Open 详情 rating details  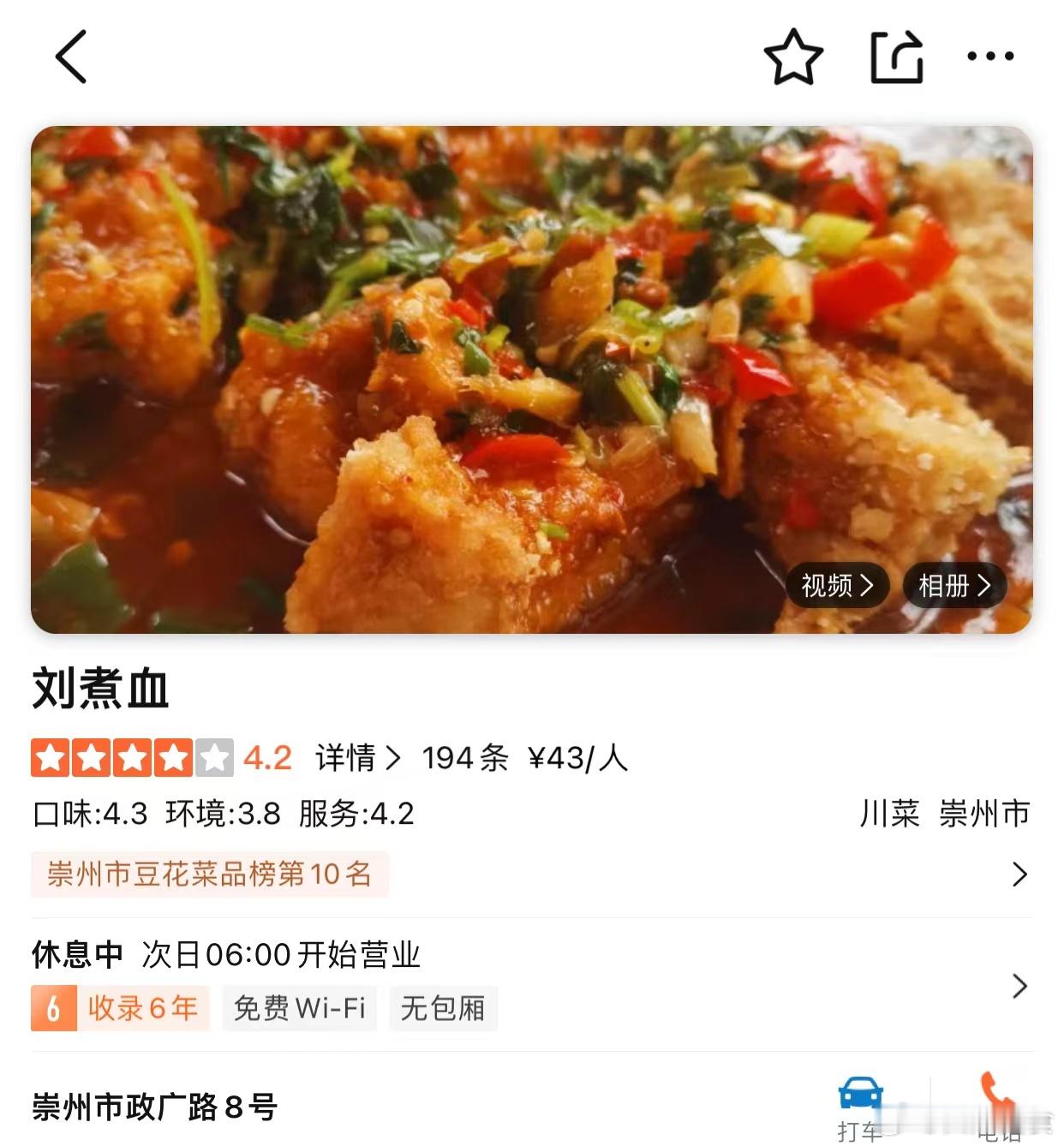click(x=357, y=758)
